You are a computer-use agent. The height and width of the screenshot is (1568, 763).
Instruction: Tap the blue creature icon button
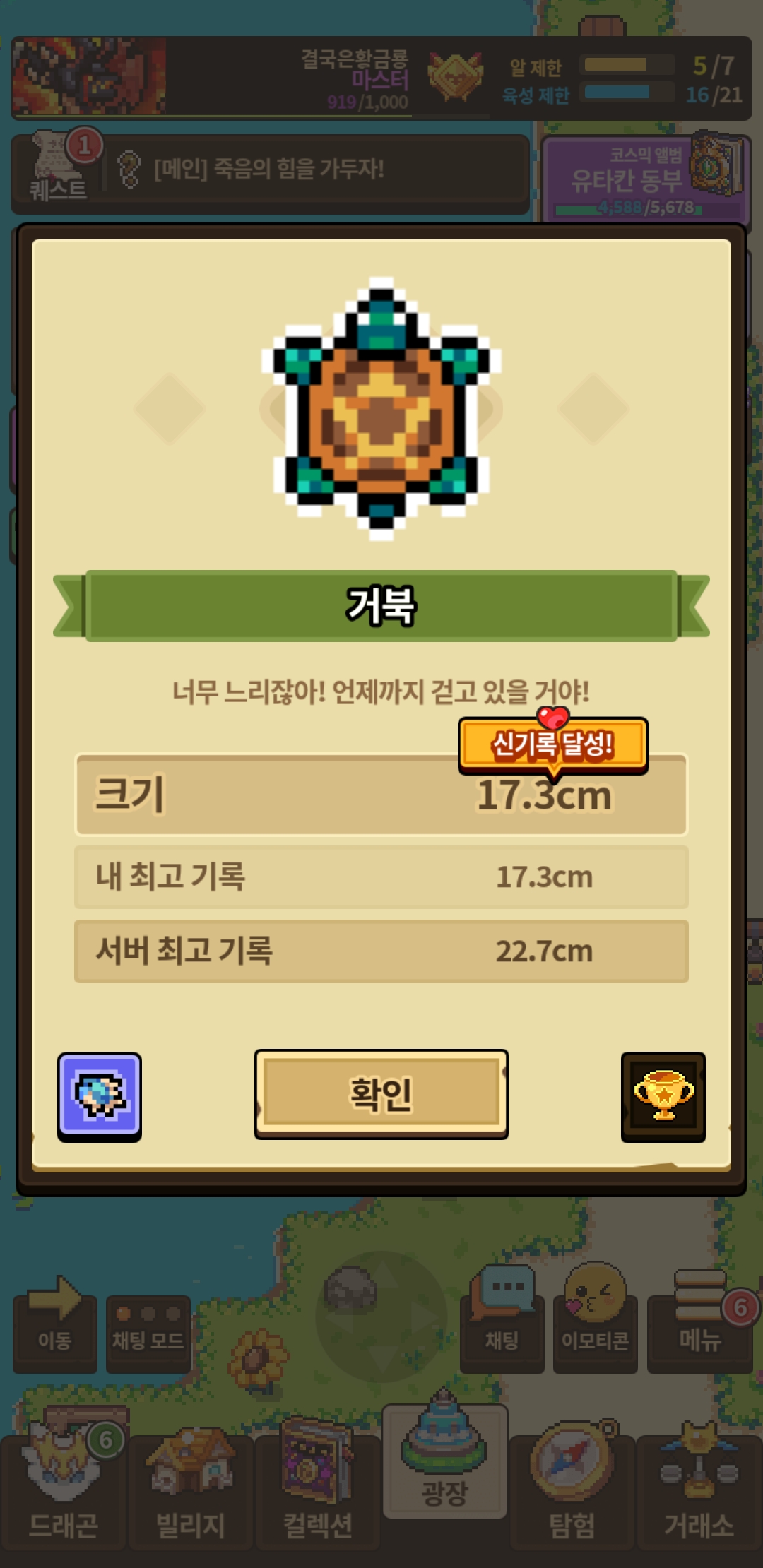coord(100,1096)
